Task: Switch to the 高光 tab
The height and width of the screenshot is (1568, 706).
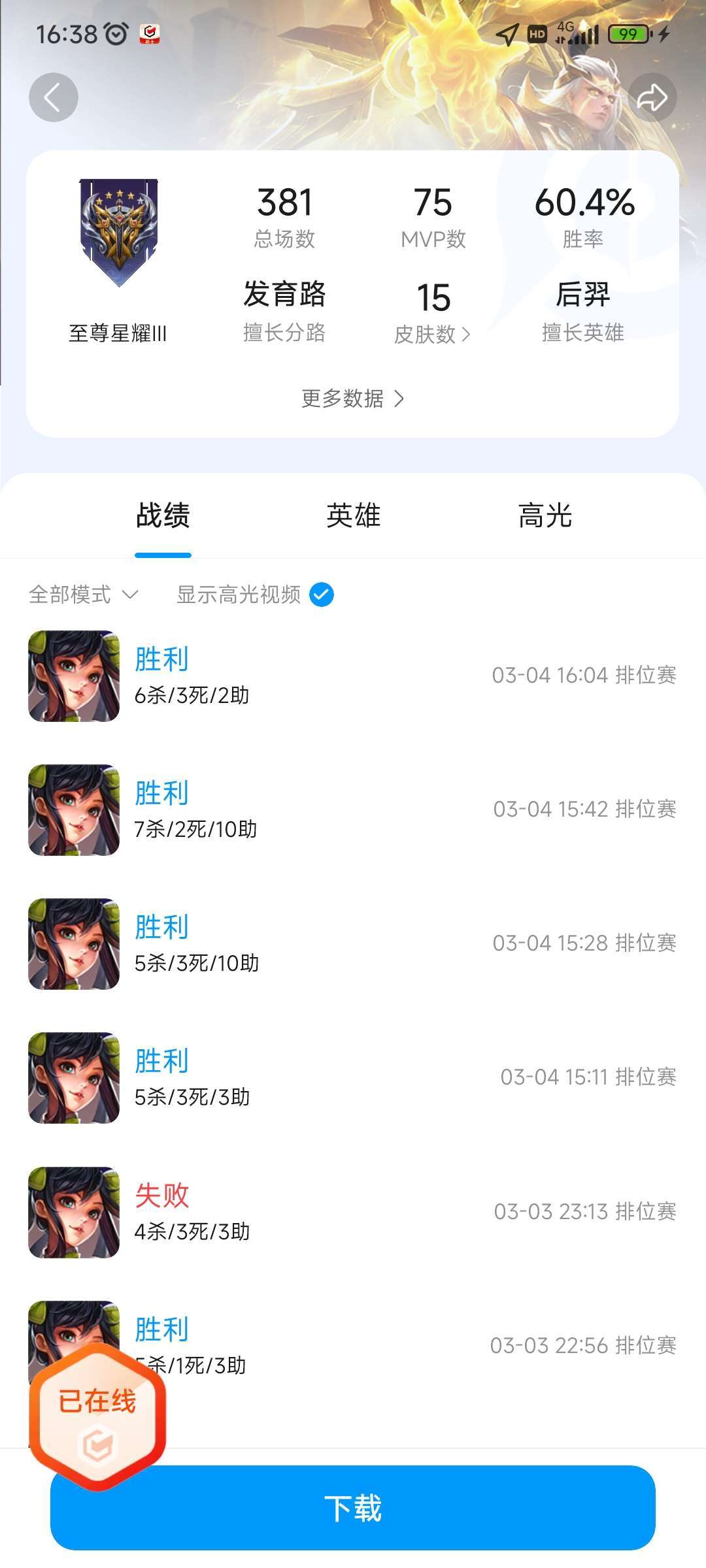Action: (x=545, y=516)
